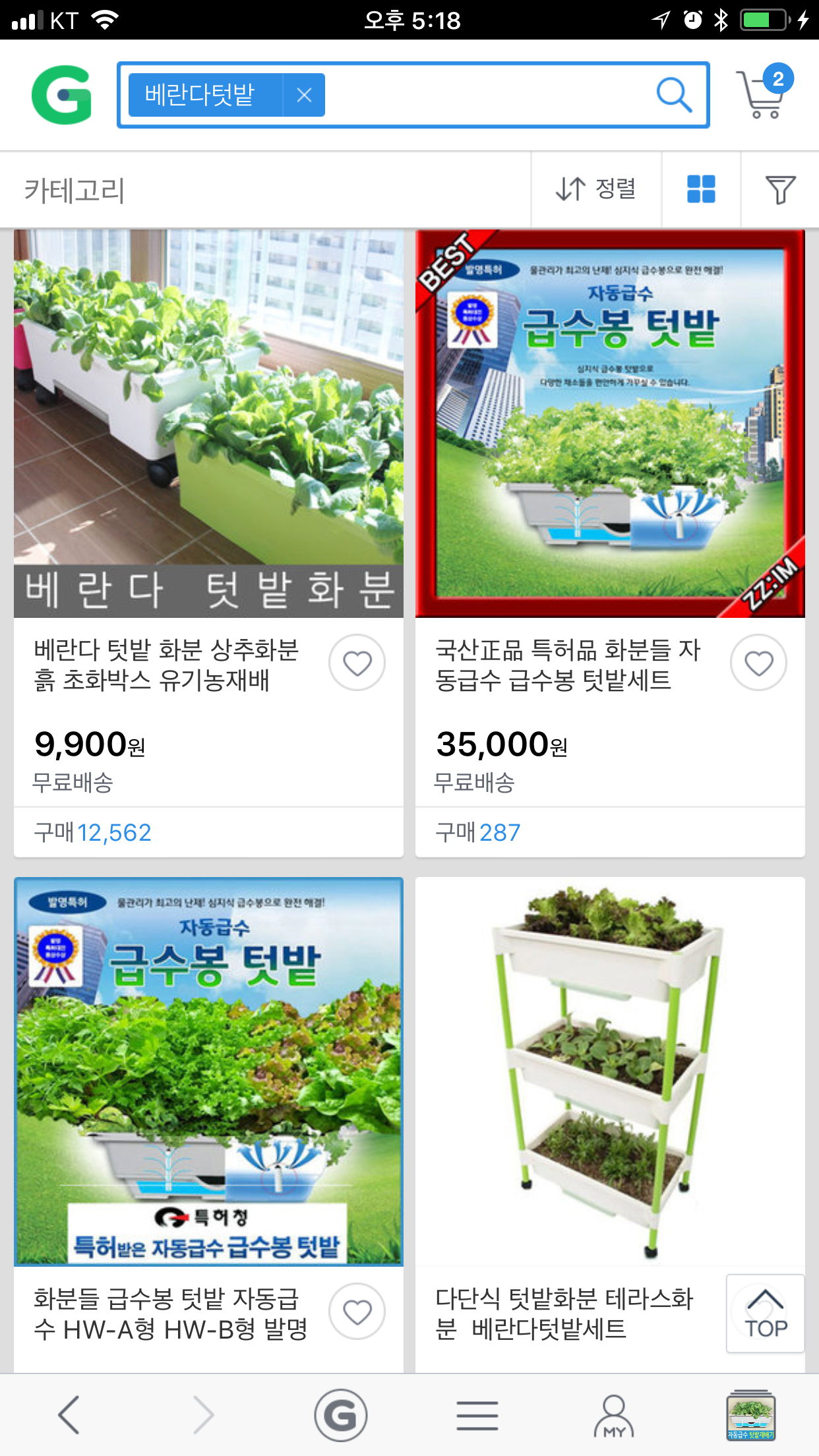
Task: Open the filter funnel options
Action: click(x=780, y=189)
